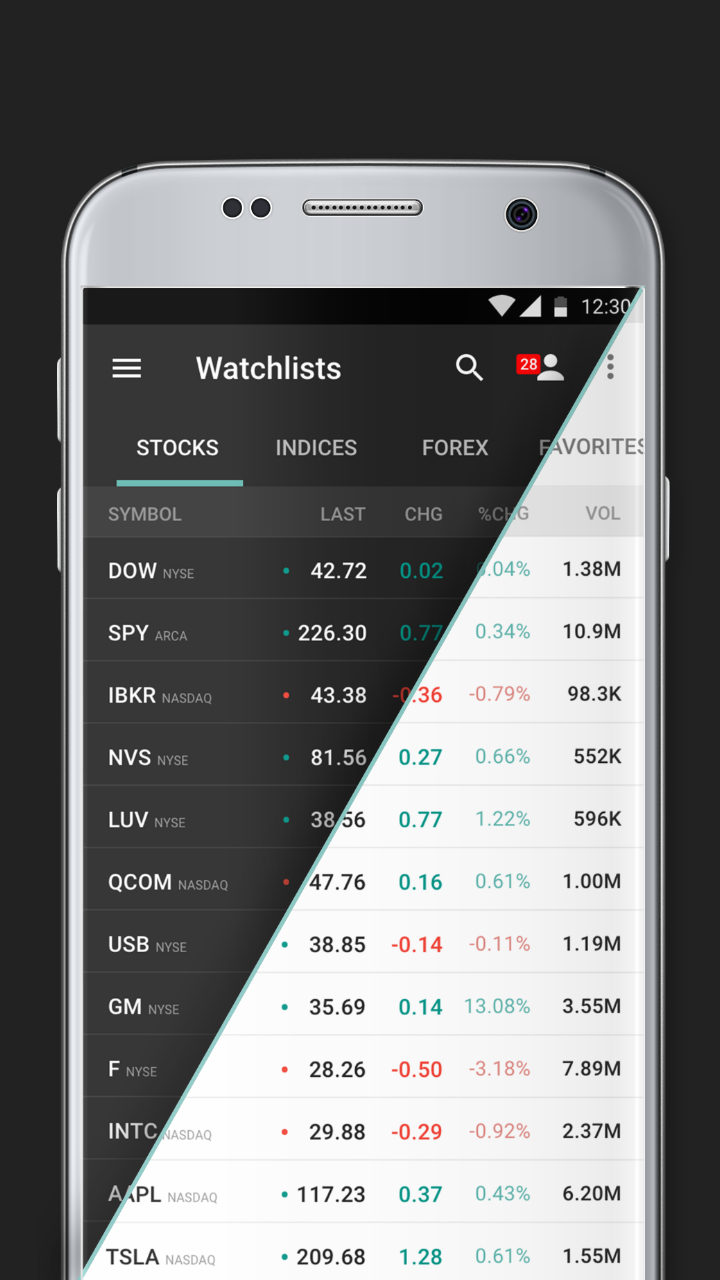The image size is (720, 1280).
Task: Toggle the TSLA indicator dot
Action: point(285,1256)
